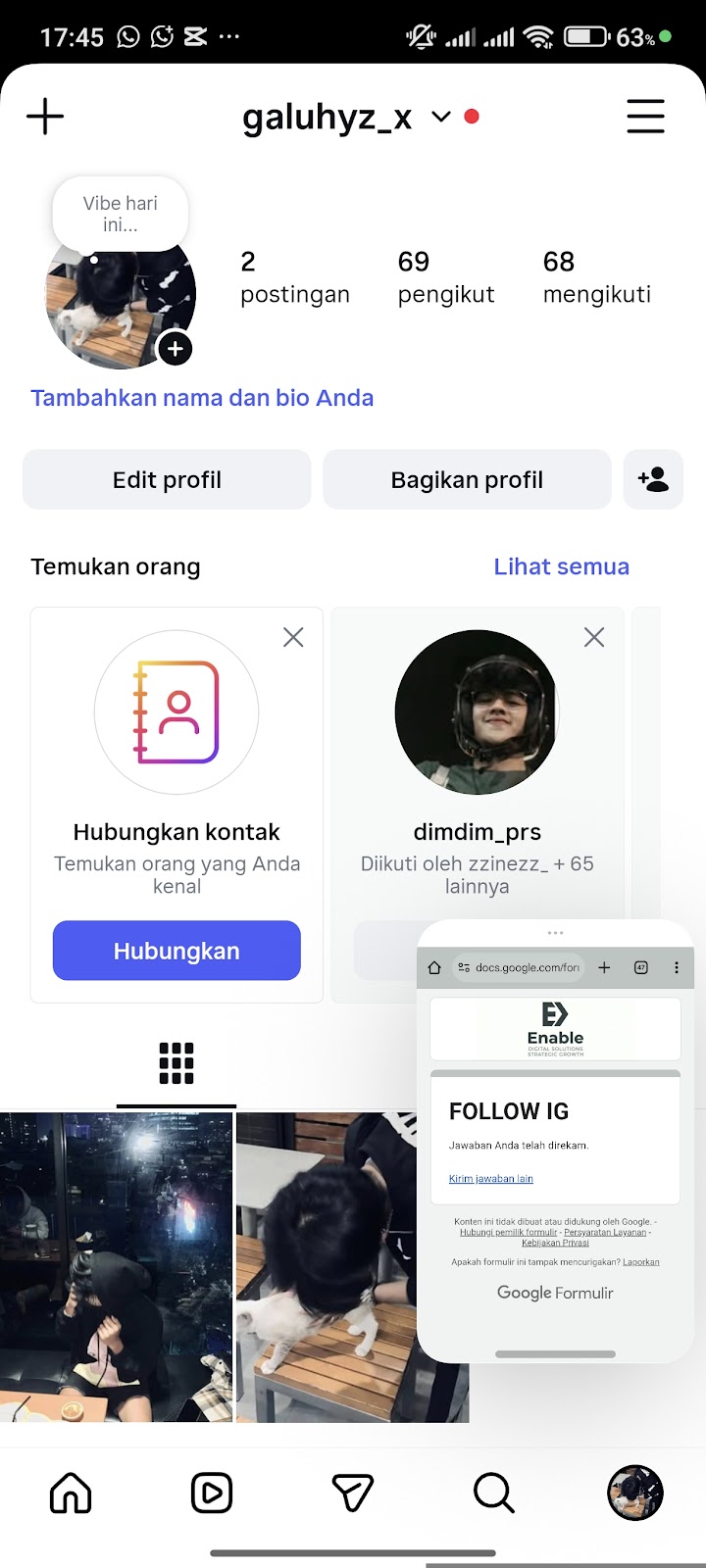Image resolution: width=706 pixels, height=1568 pixels.
Task: Tap the plus icon to create new post
Action: tap(45, 117)
